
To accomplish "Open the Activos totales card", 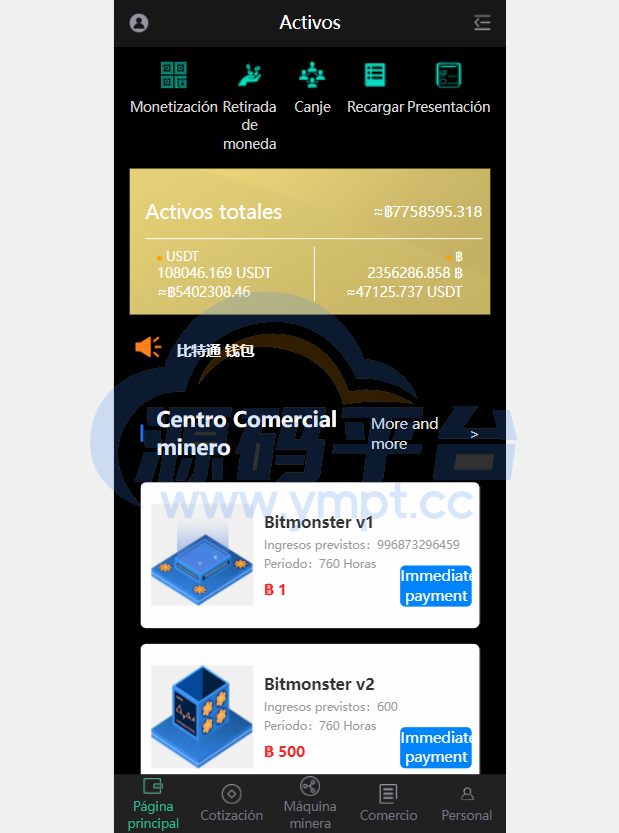I will tap(310, 241).
